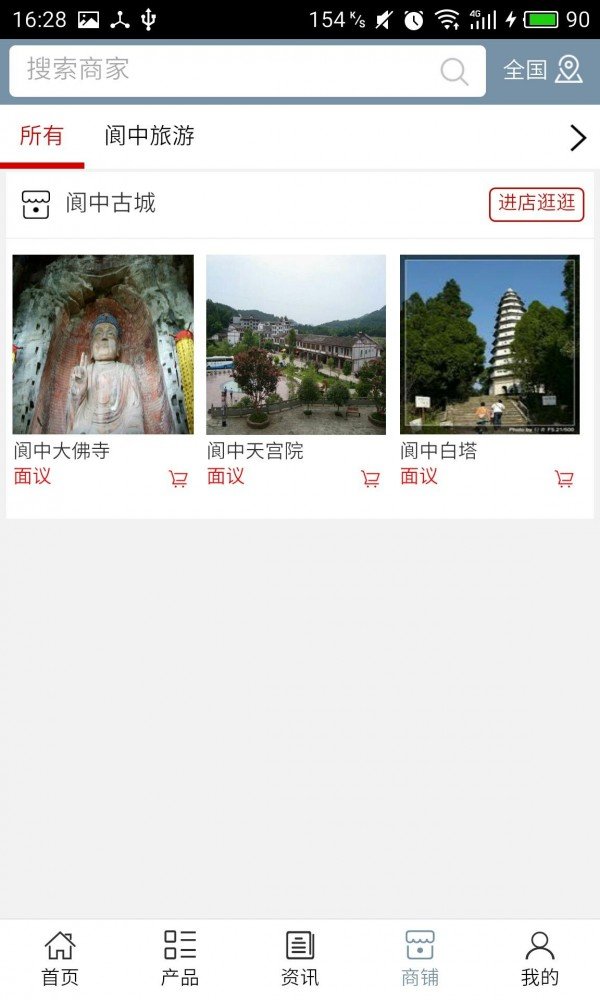Add 阆中大佛寺 to the cart
This screenshot has height=1000, width=600.
[x=179, y=479]
